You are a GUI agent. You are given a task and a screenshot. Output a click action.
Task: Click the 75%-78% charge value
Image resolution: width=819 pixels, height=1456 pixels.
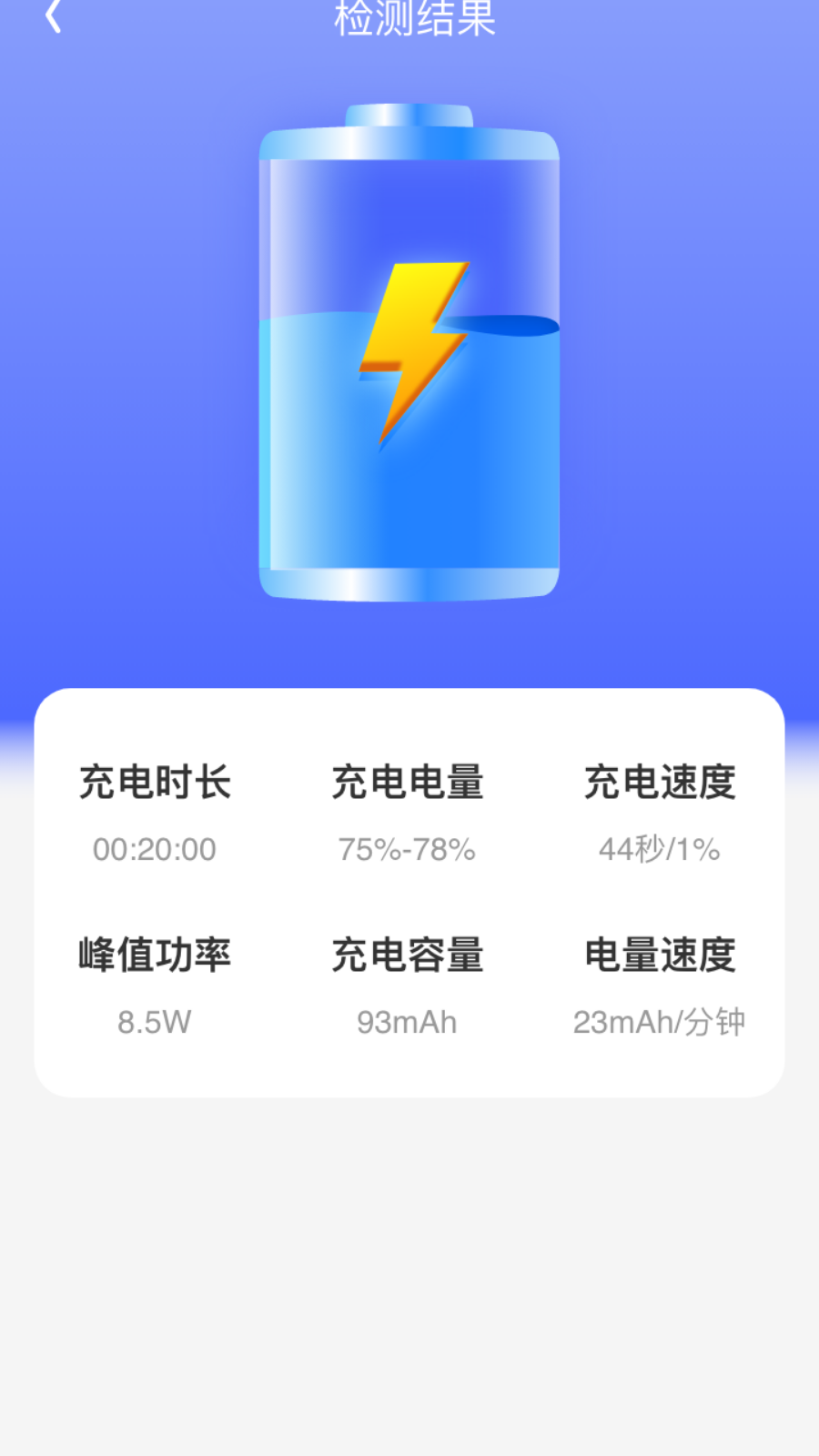[408, 849]
